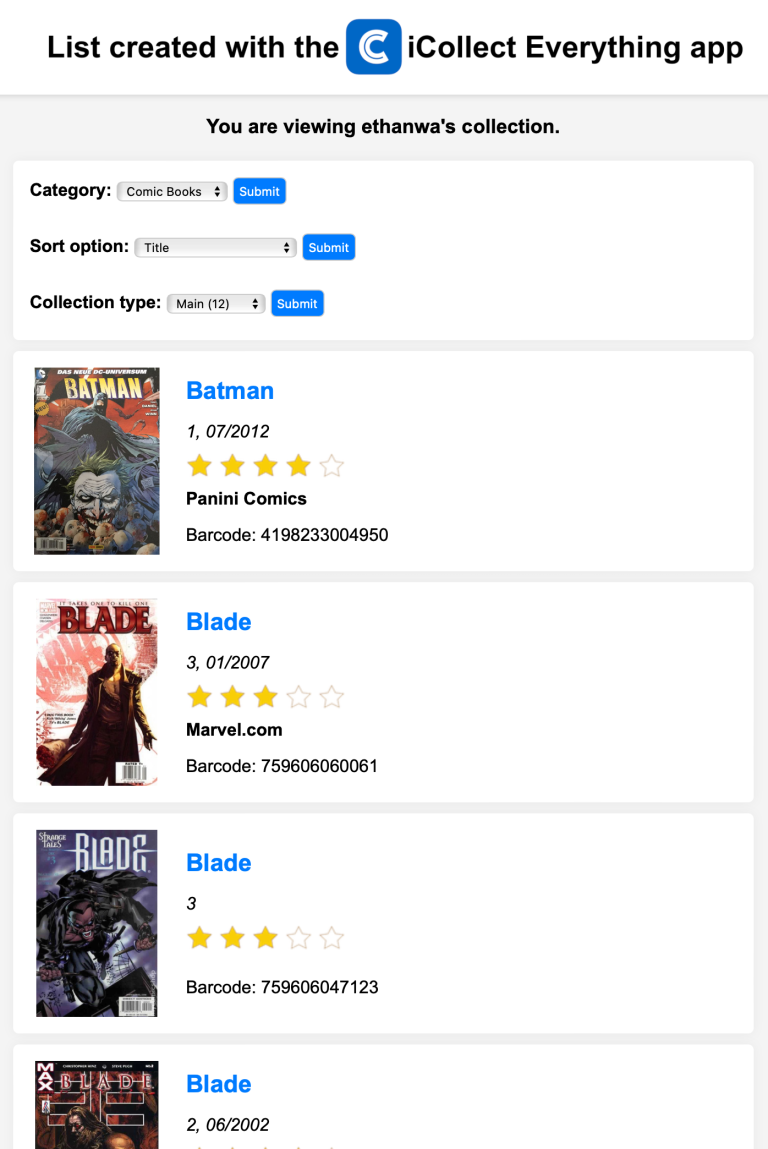Submit the Sort option choice
The image size is (768, 1149).
(x=328, y=247)
